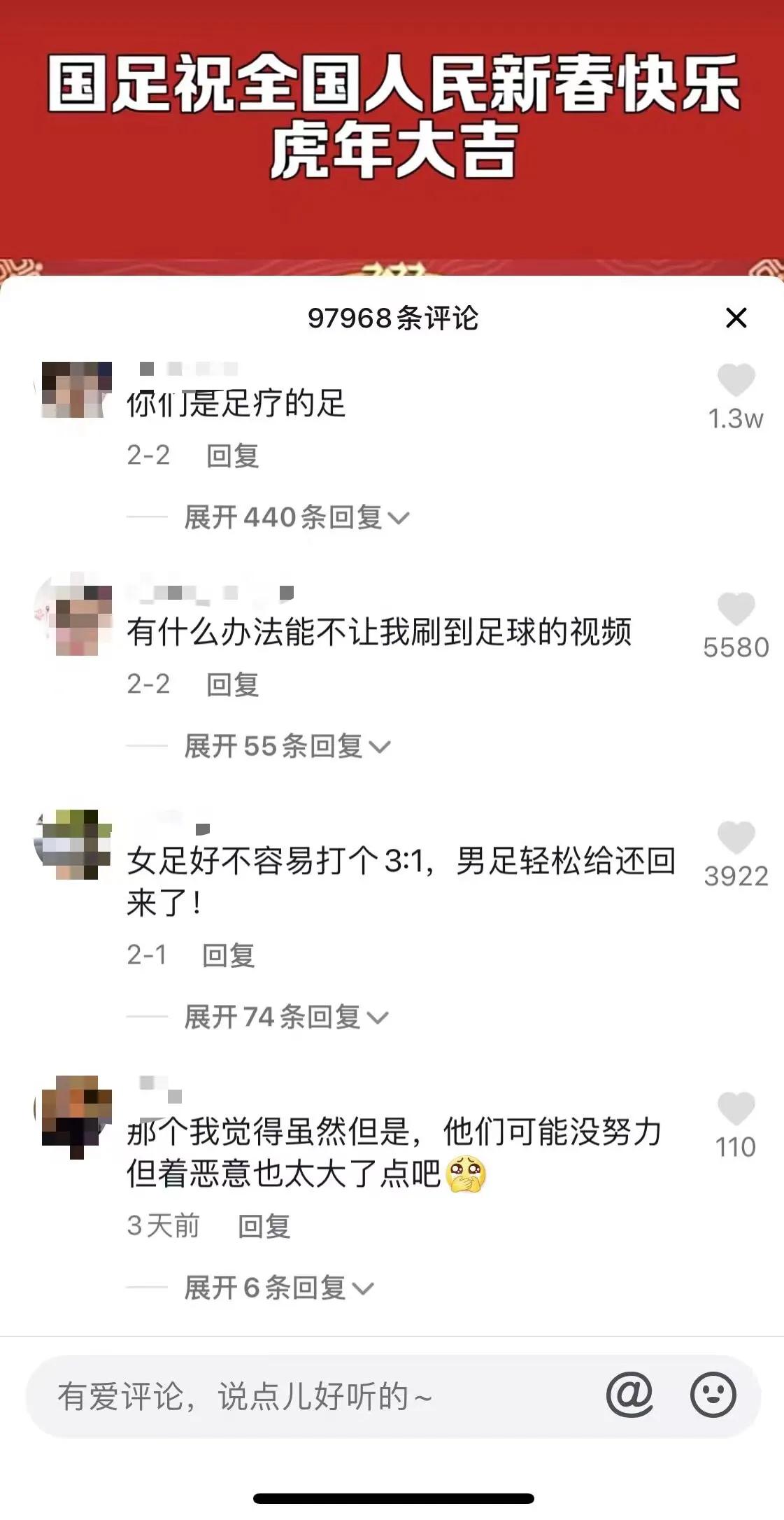Tap the second commenter's avatar
Image resolution: width=784 pixels, height=1520 pixels.
76,614
